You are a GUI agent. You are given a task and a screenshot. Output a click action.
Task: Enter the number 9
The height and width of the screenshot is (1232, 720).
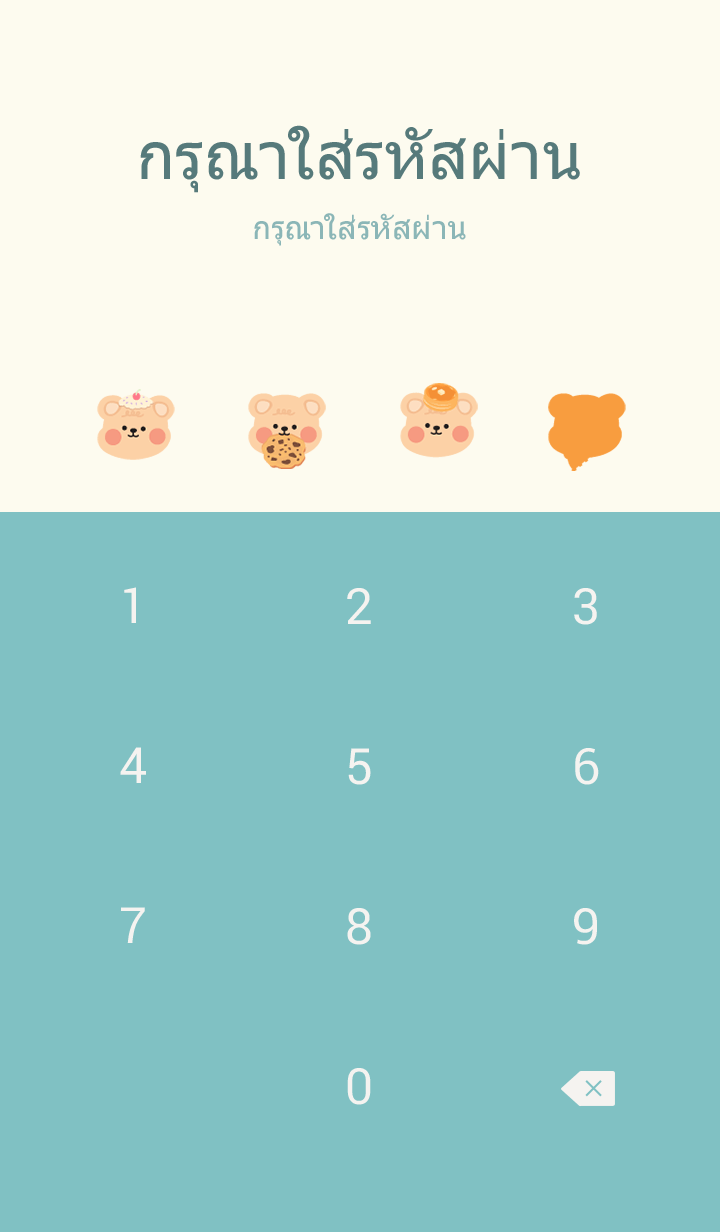pyautogui.click(x=586, y=927)
